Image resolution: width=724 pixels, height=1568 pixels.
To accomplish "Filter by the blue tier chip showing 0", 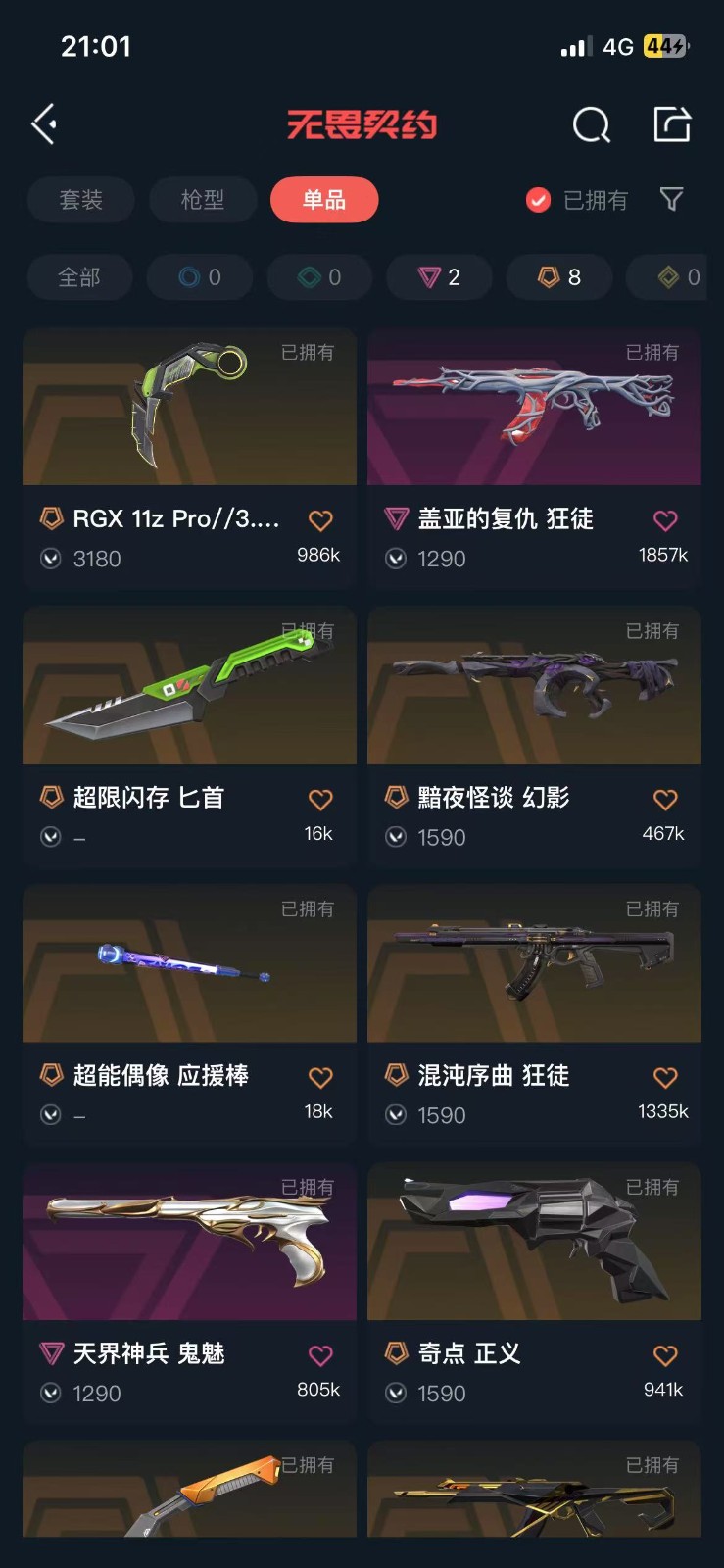I will pyautogui.click(x=200, y=277).
